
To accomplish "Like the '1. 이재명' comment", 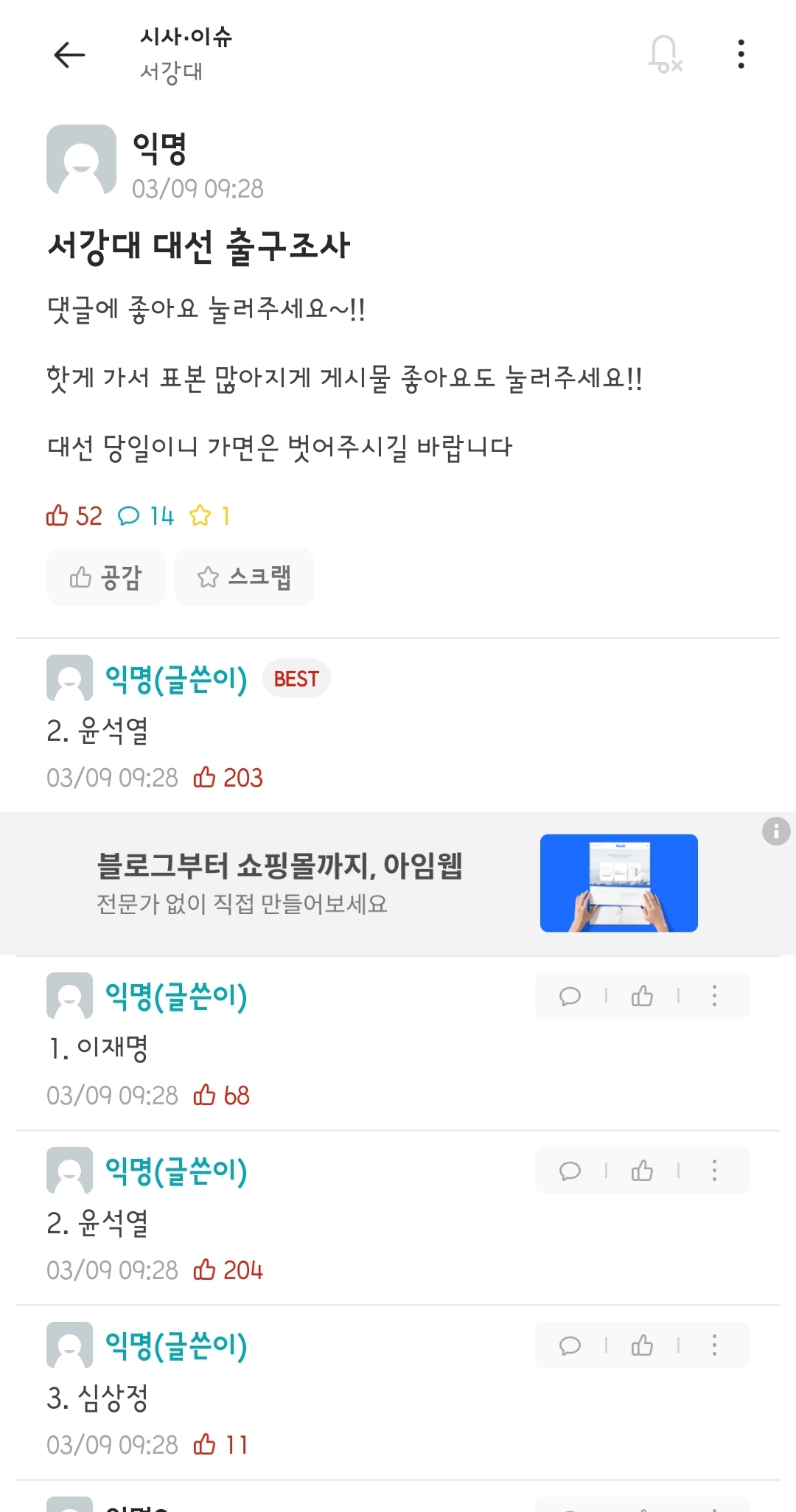I will click(x=642, y=996).
